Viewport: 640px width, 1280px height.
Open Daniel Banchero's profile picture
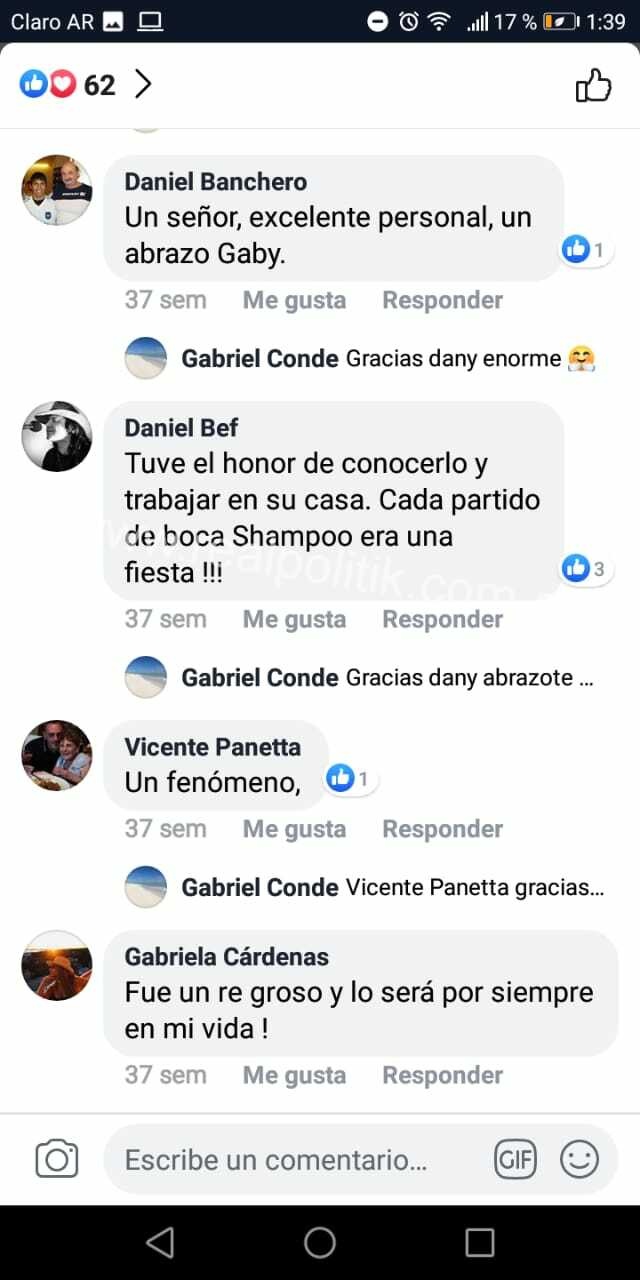[x=57, y=190]
